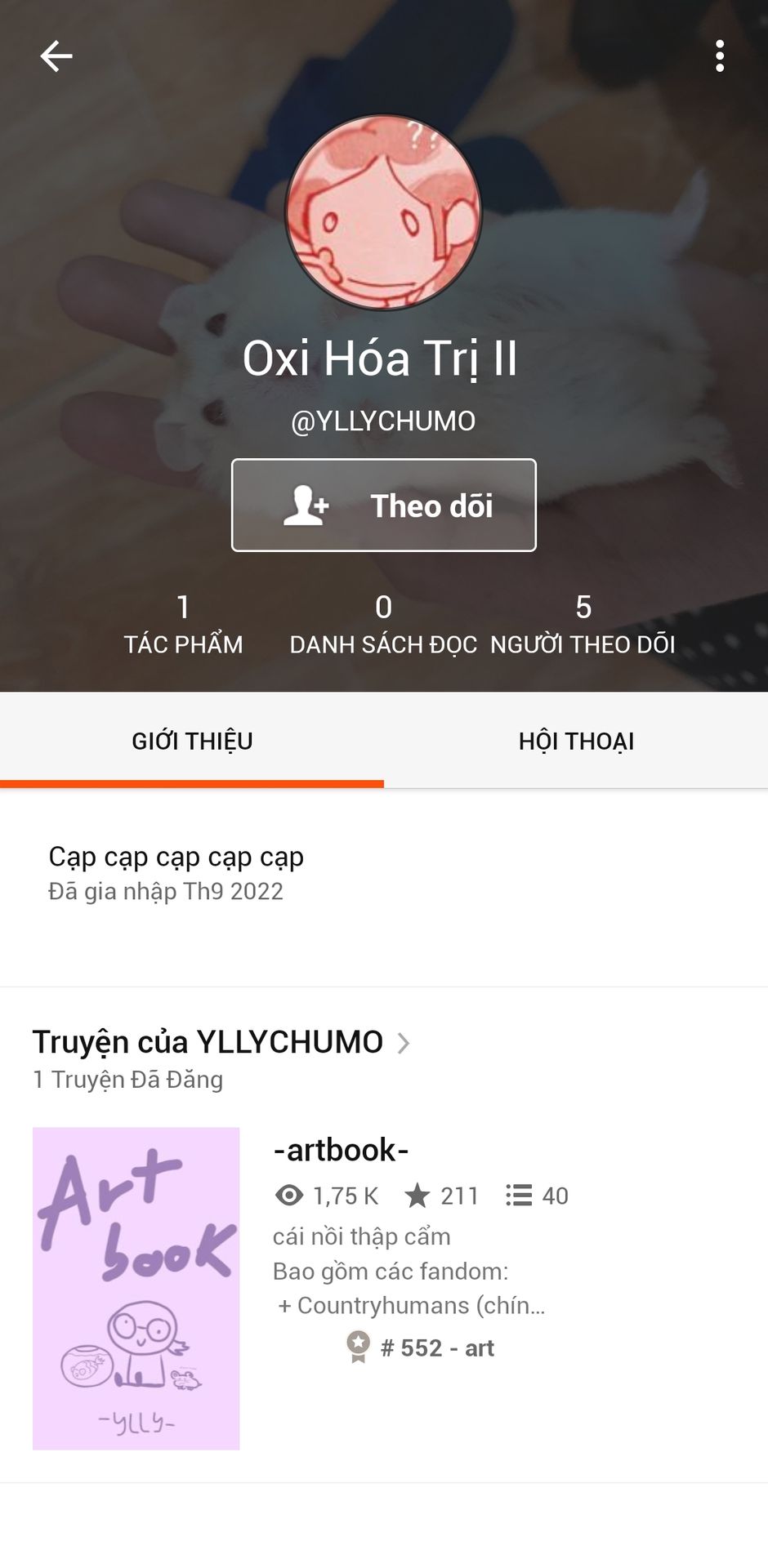Image resolution: width=768 pixels, height=1568 pixels.
Task: Open the three-dot overflow menu
Action: point(719,56)
